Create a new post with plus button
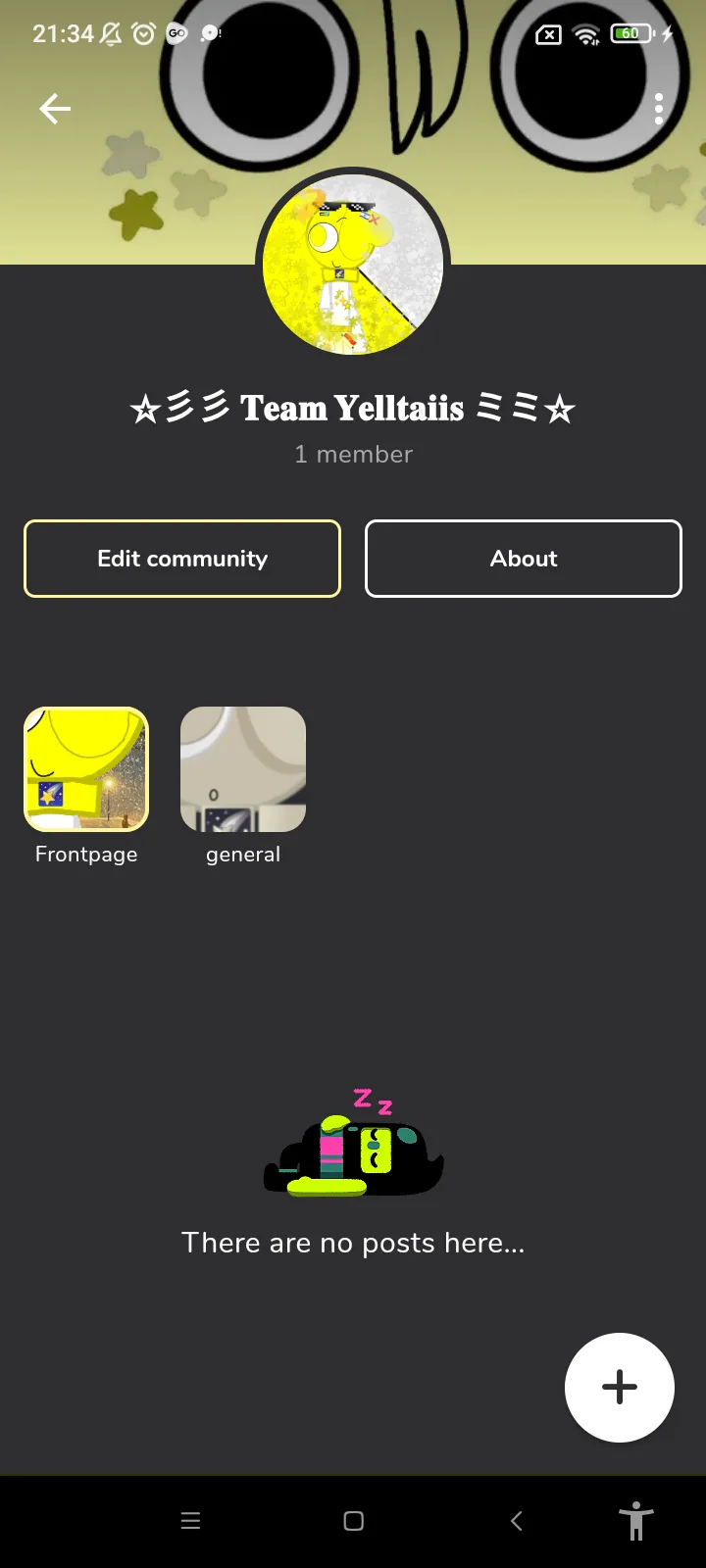Screen dimensions: 706x1568 click(x=619, y=1387)
